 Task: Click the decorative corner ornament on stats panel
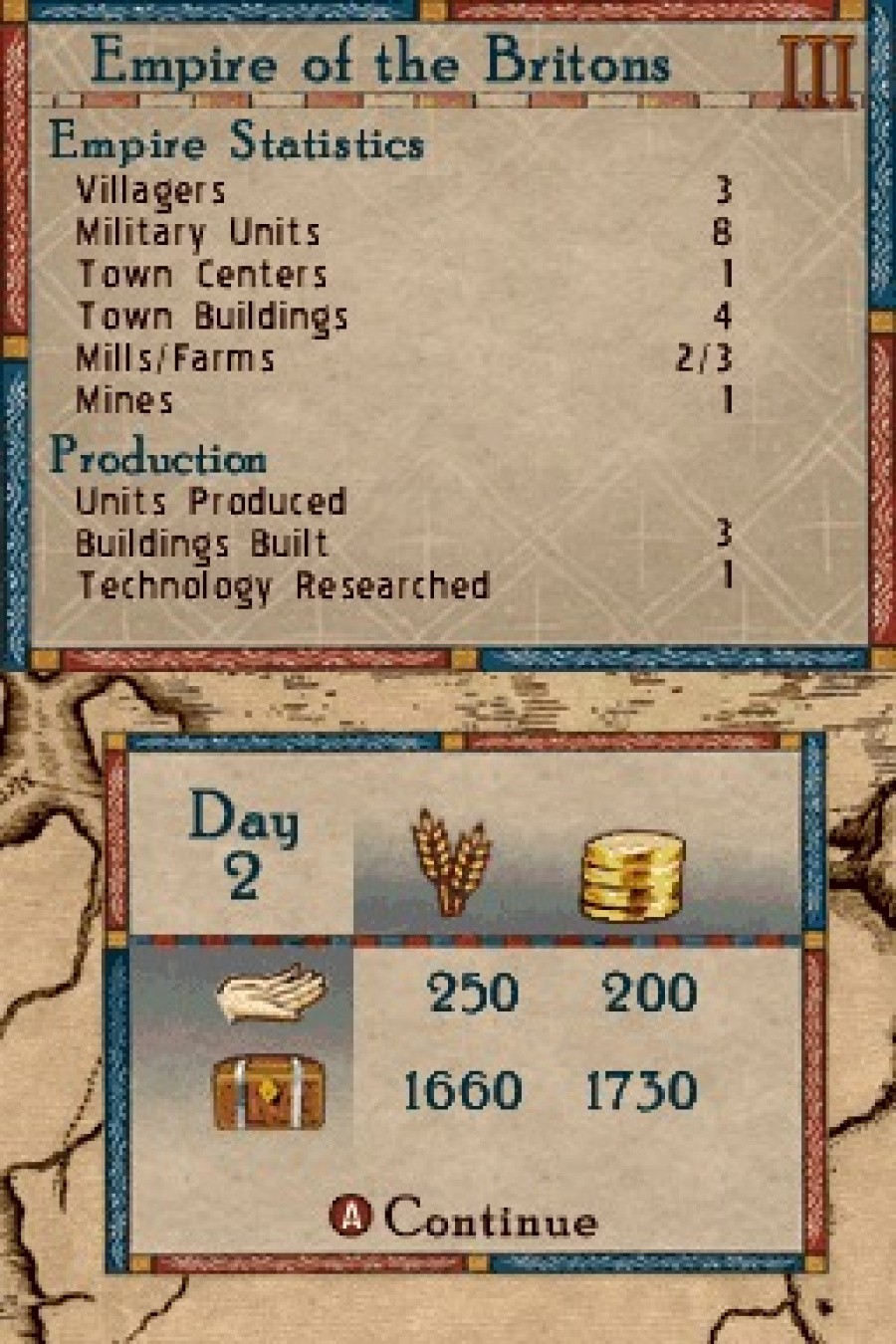(45, 659)
